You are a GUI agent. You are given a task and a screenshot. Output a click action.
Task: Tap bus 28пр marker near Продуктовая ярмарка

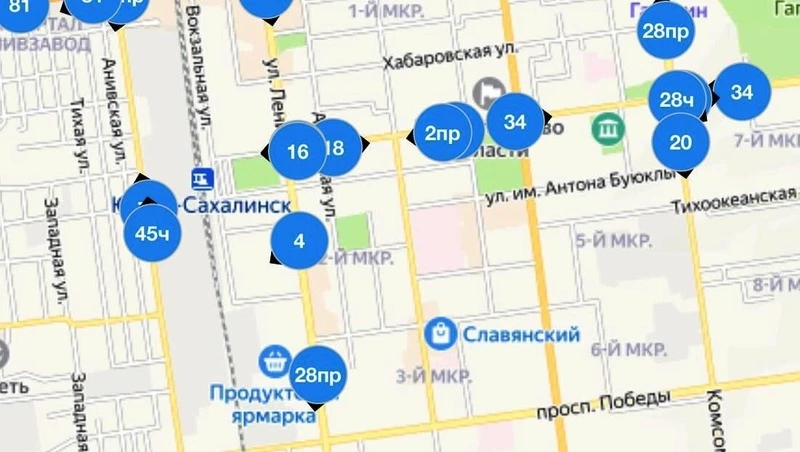point(318,376)
